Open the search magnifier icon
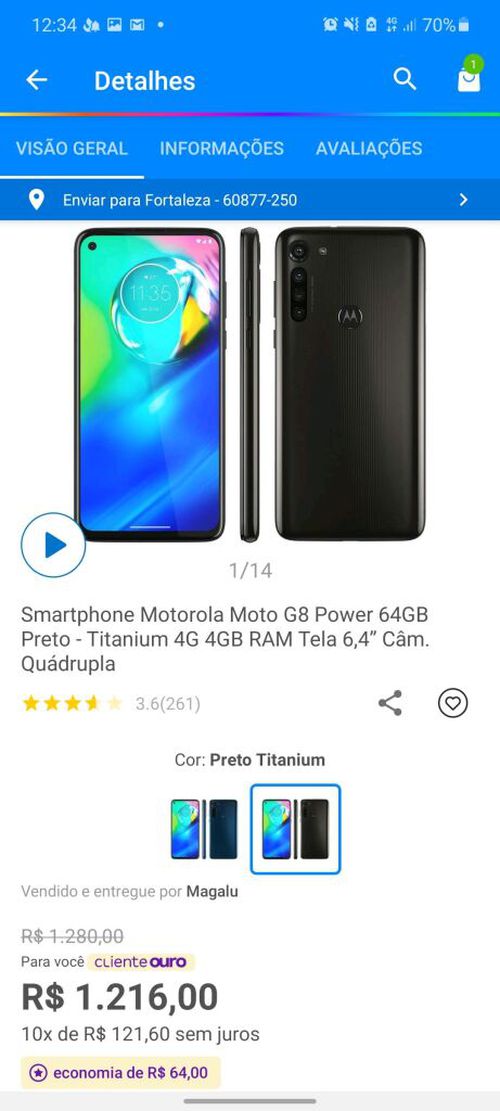Screen dimensions: 500x1111 [404, 79]
